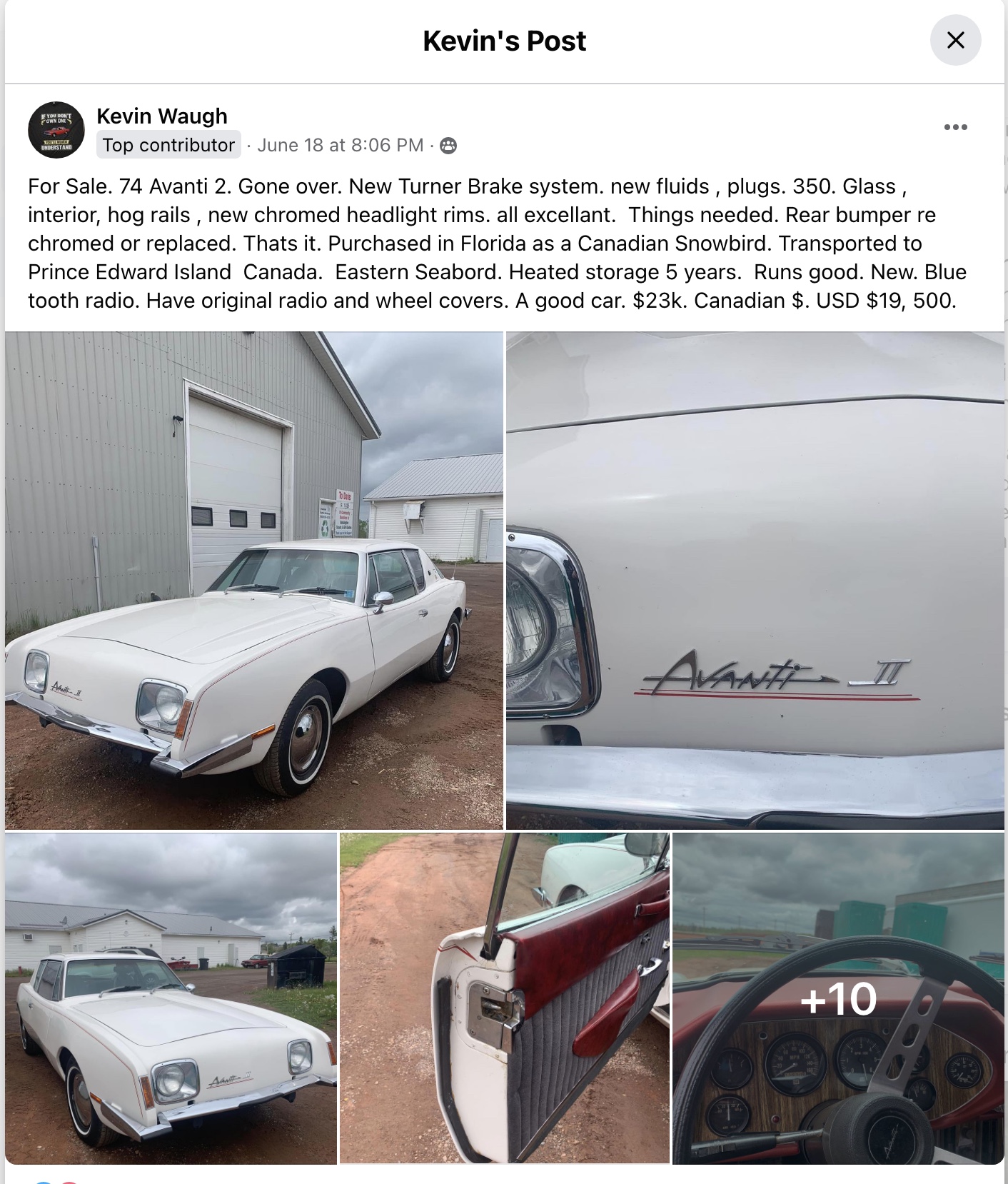View photo of white Avanti beside garage
Image resolution: width=1008 pixels, height=1184 pixels.
(x=254, y=580)
